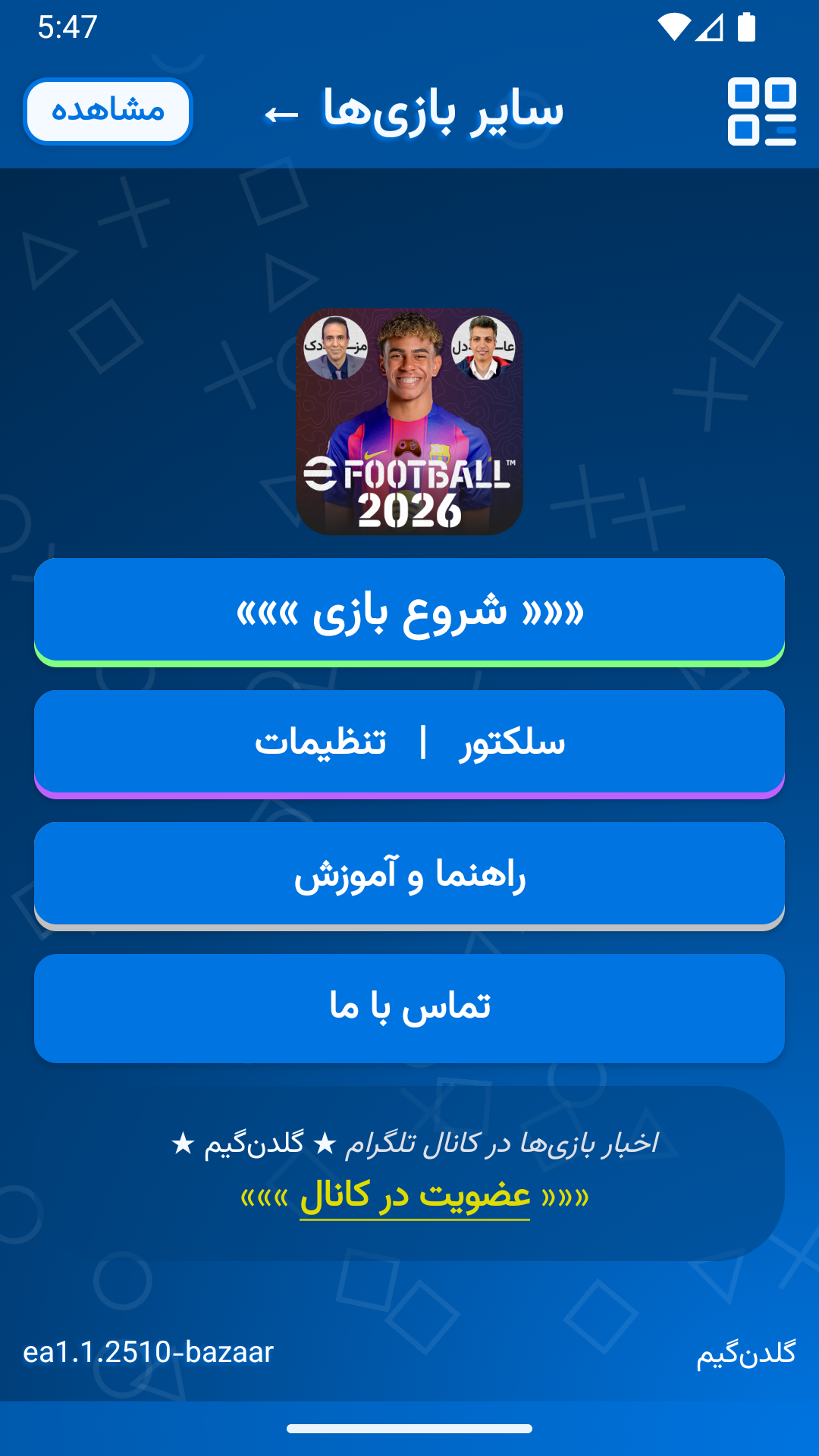Follow the عضویت در کانال link

414,1197
